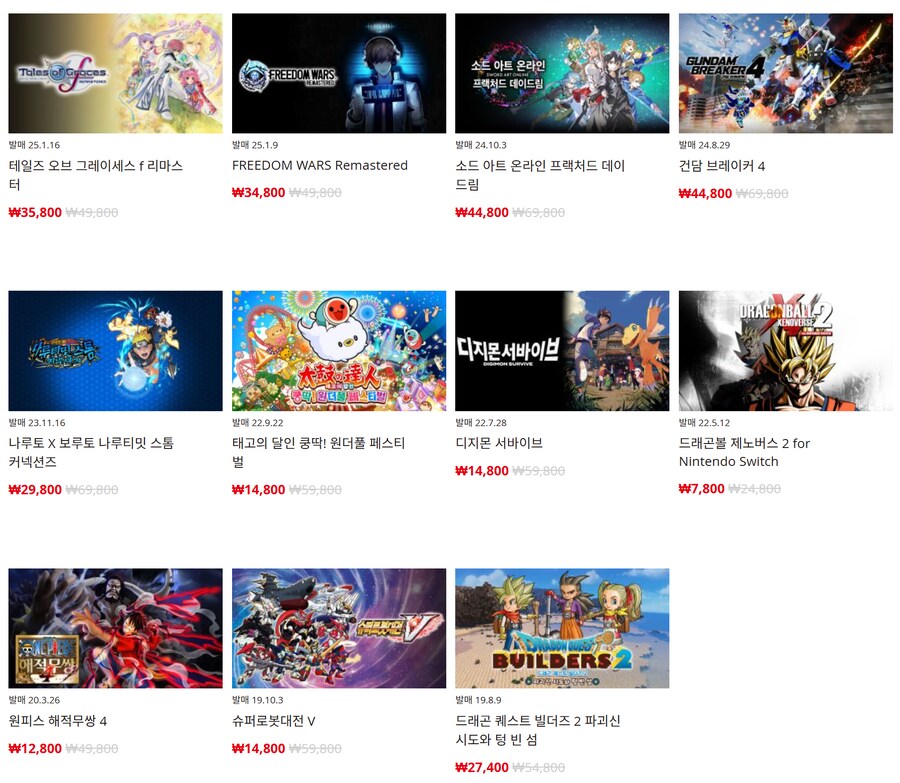The image size is (900, 783).
Task: View 태고의 달인 쿵딱! 원더풀 페스티벌
Action: coord(338,351)
